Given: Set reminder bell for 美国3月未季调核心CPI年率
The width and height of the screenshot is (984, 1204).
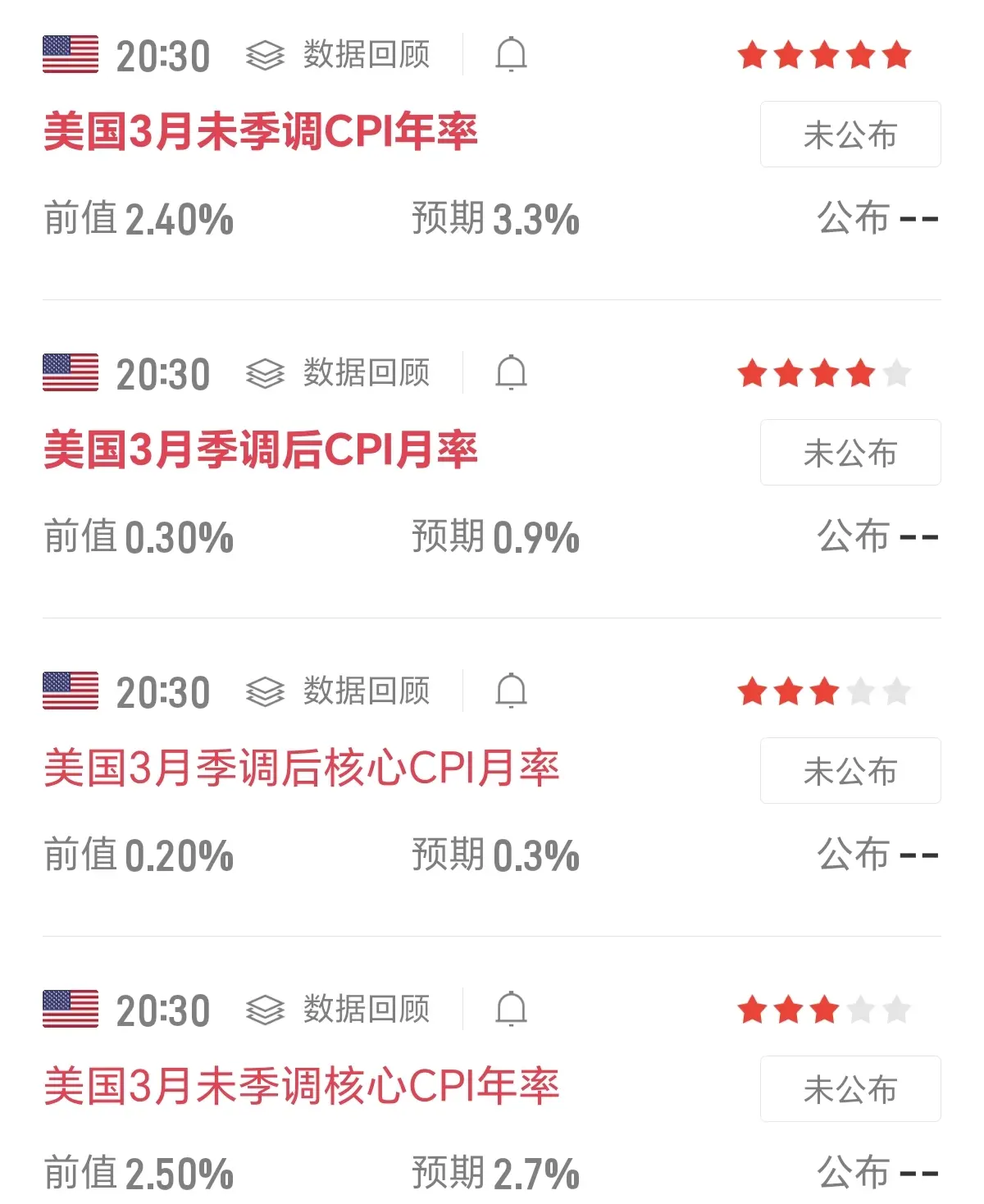Looking at the screenshot, I should [511, 1010].
